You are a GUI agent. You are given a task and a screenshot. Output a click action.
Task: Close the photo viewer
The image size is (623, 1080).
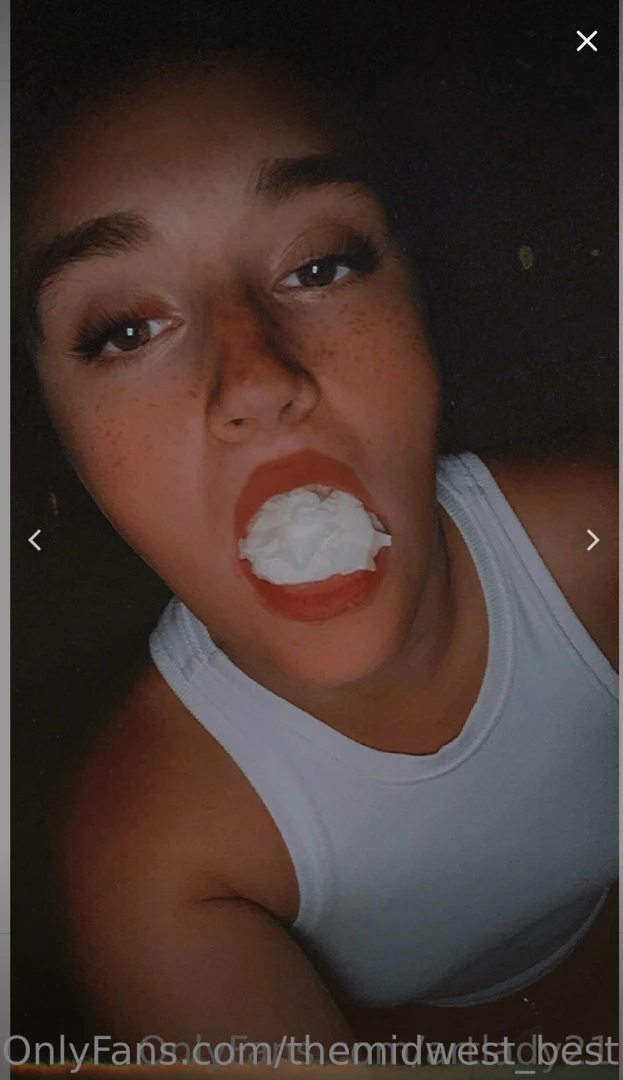pos(587,41)
